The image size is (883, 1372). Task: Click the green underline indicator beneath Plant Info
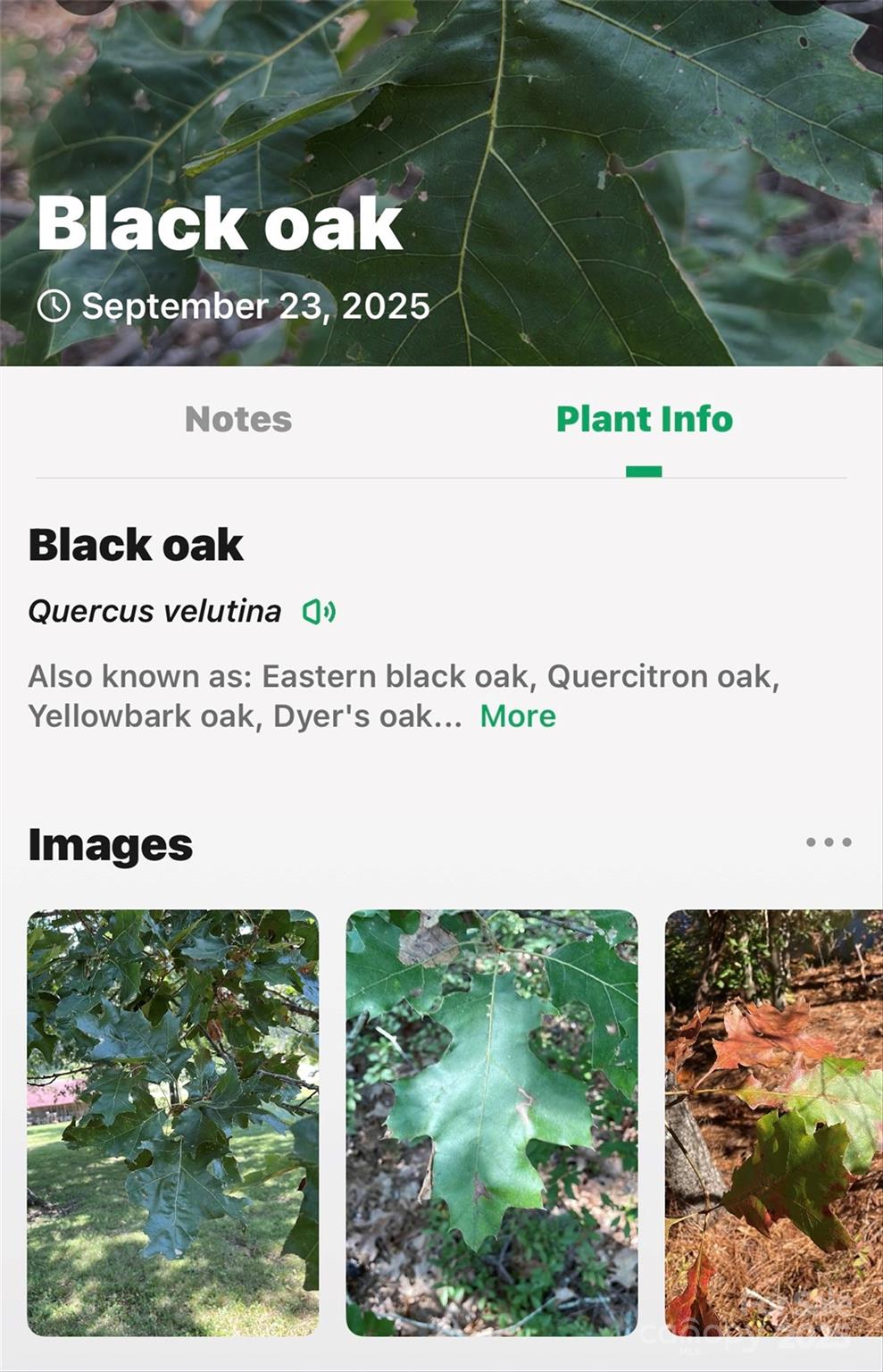coord(644,465)
